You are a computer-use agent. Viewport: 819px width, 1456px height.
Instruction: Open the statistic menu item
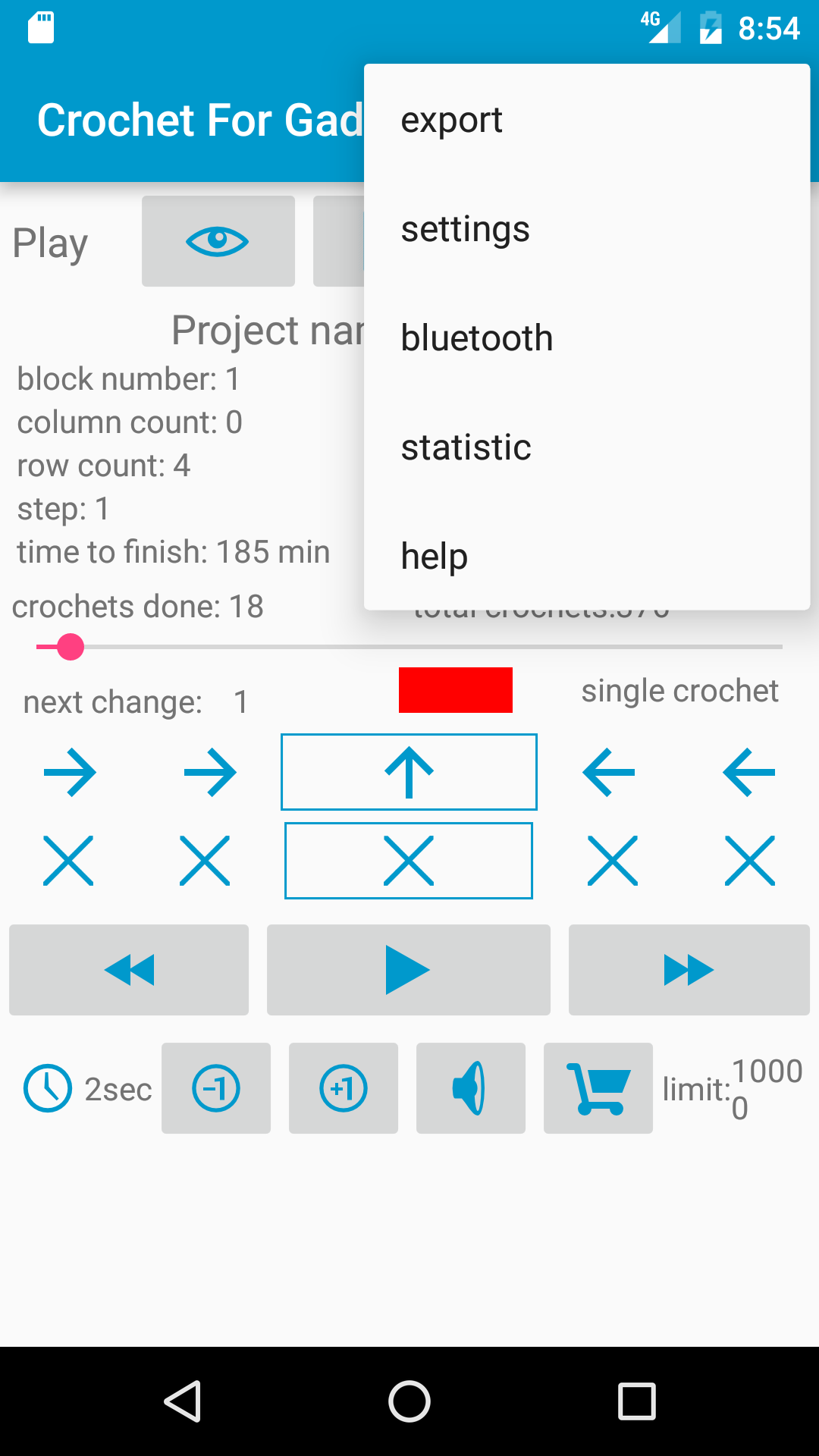(586, 447)
